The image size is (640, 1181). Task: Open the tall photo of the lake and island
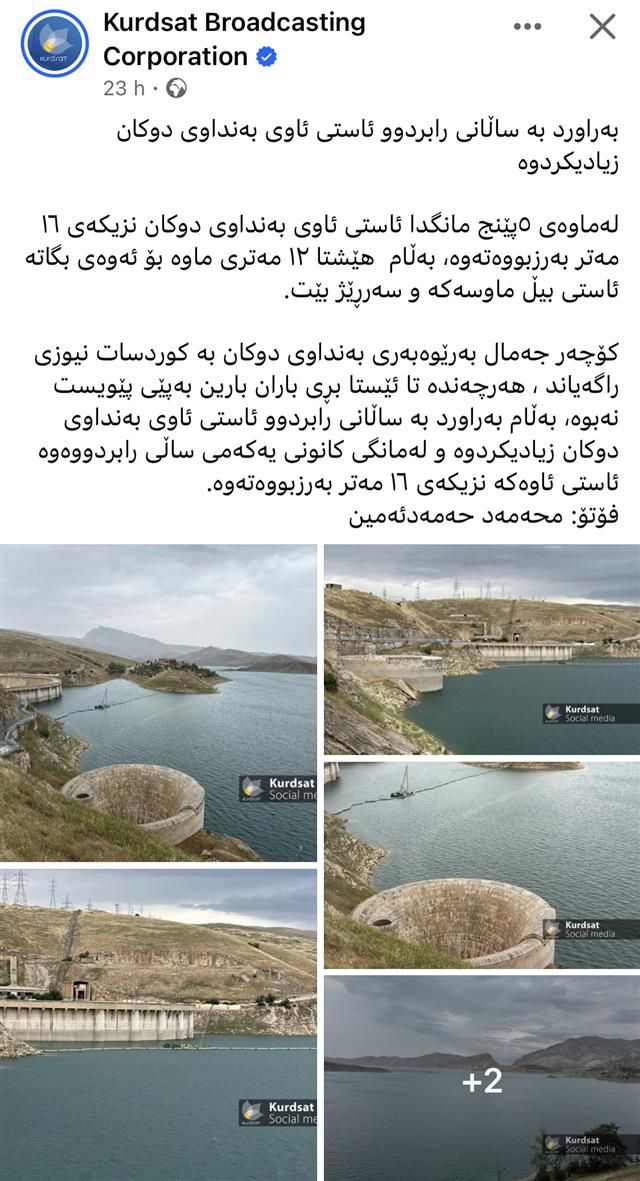[158, 702]
